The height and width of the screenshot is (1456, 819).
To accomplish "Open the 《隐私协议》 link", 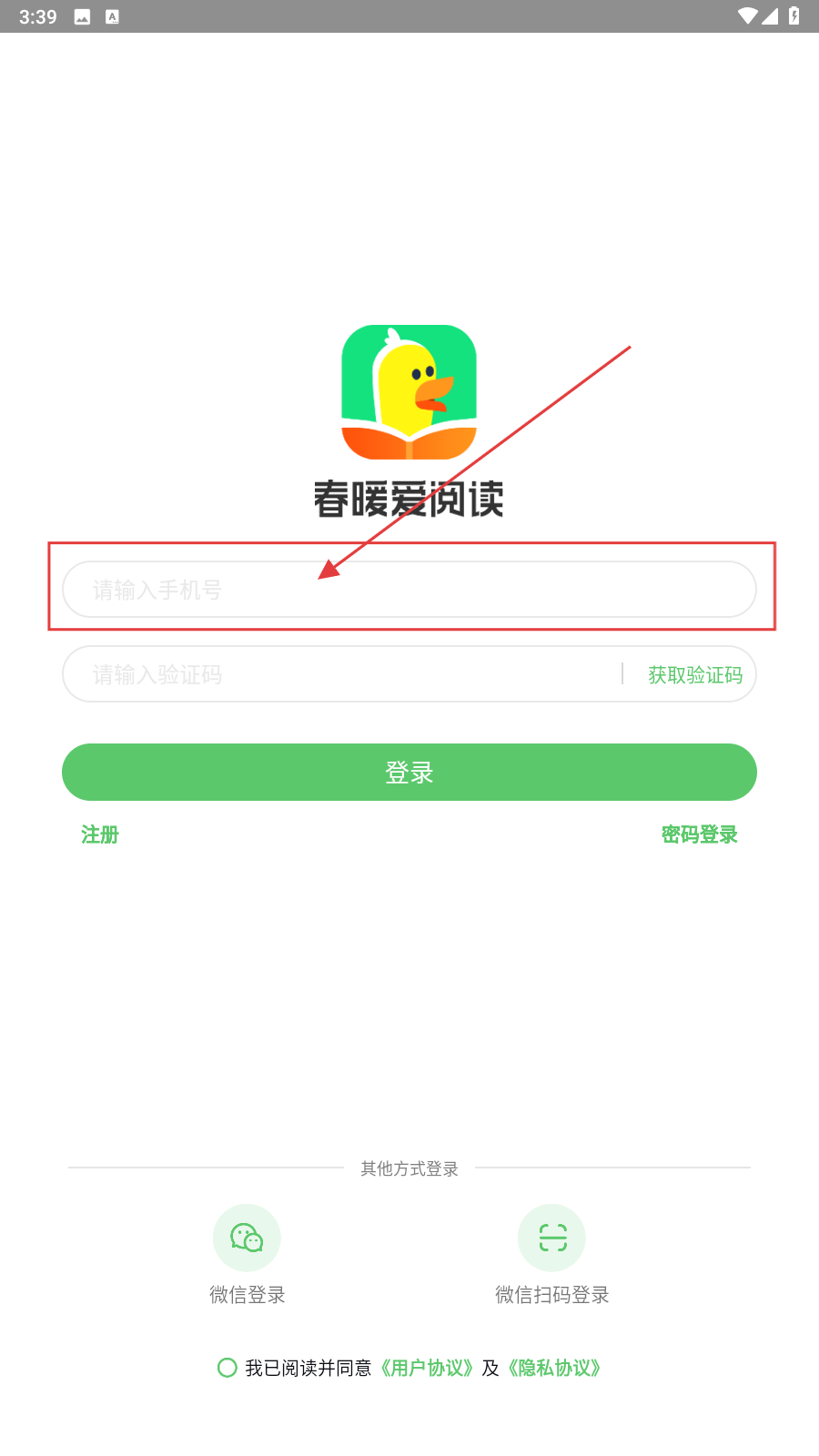I will tap(554, 1368).
